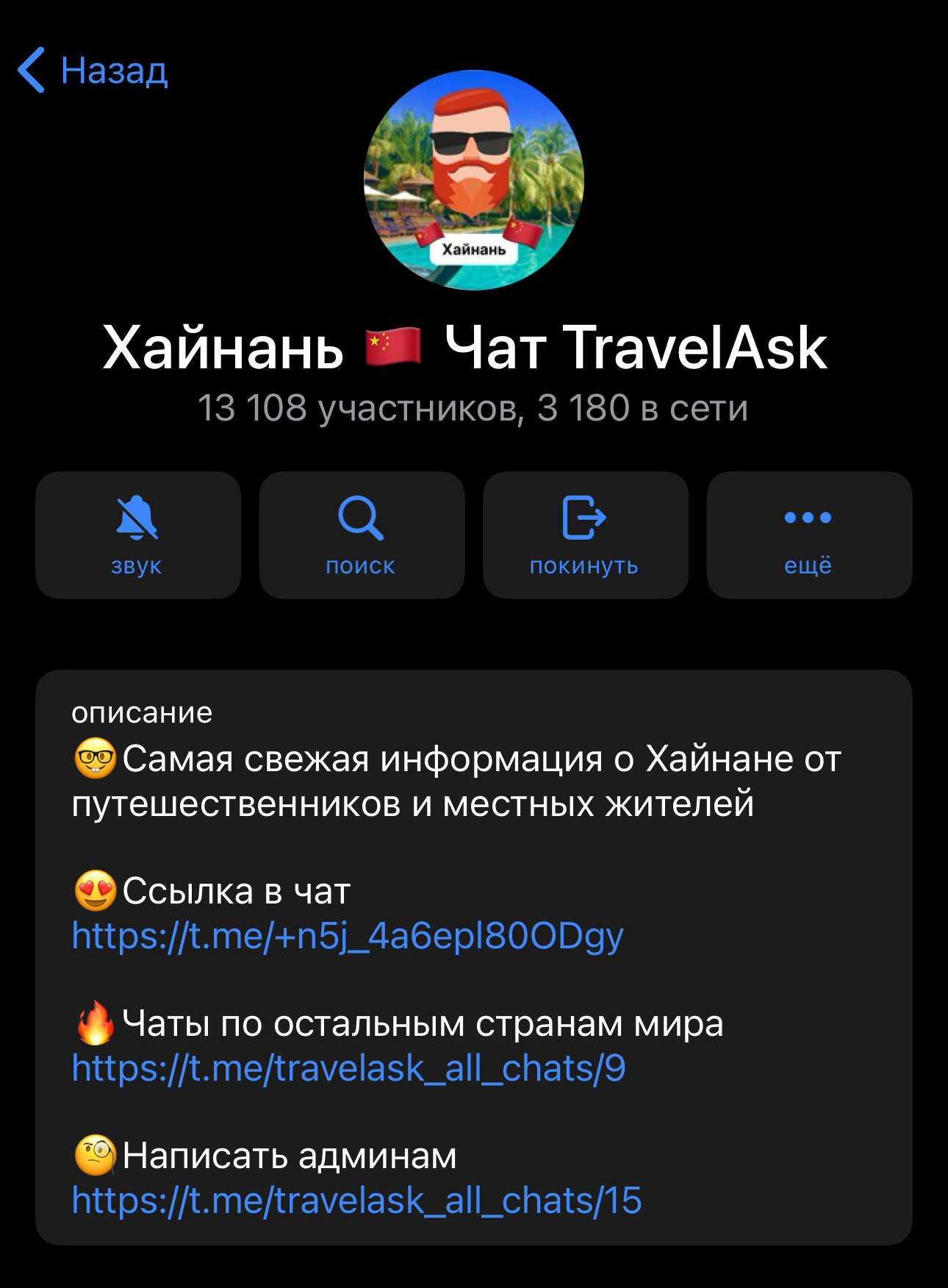Screen dimensions: 948x1288
Task: Open the Хайнань group profile photo
Action: [474, 180]
